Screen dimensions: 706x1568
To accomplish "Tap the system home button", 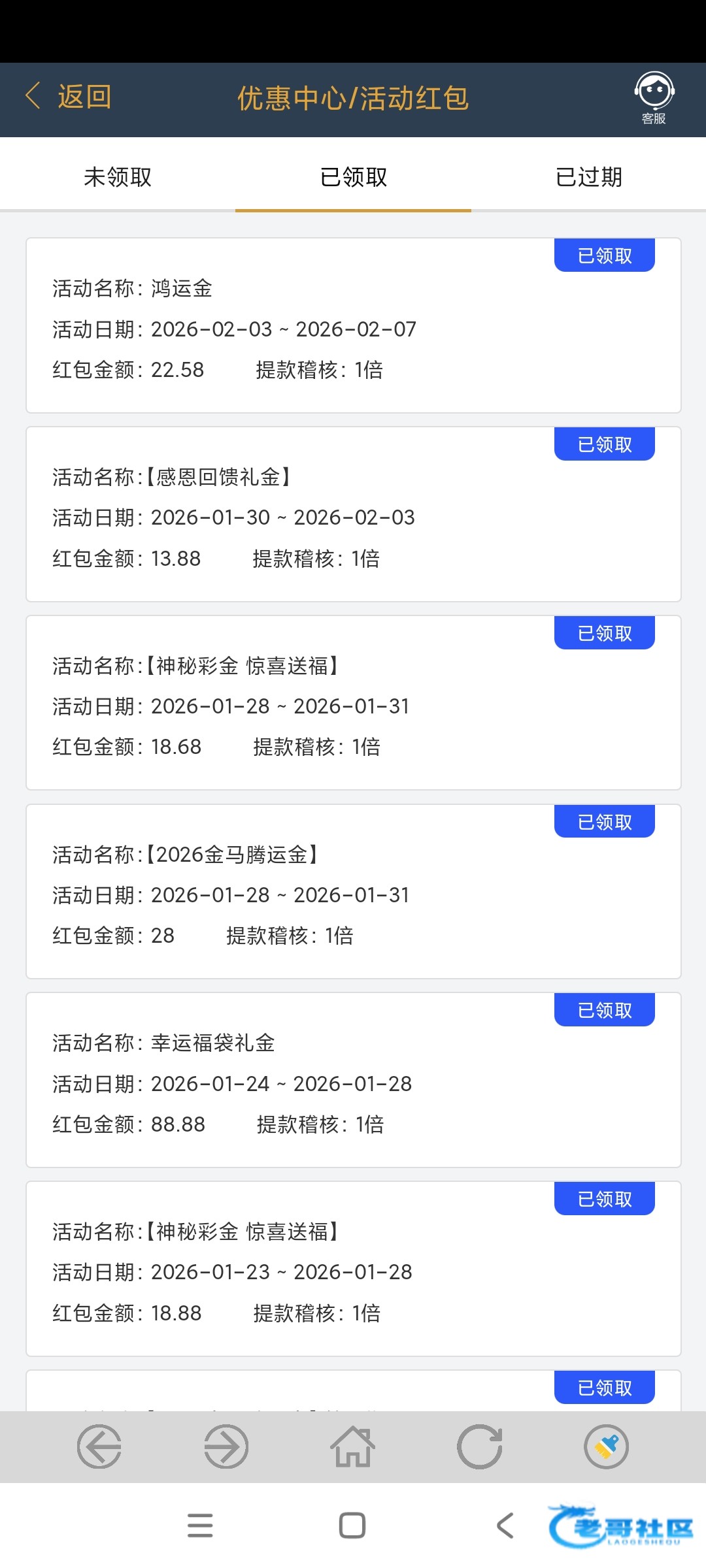I will [352, 1526].
